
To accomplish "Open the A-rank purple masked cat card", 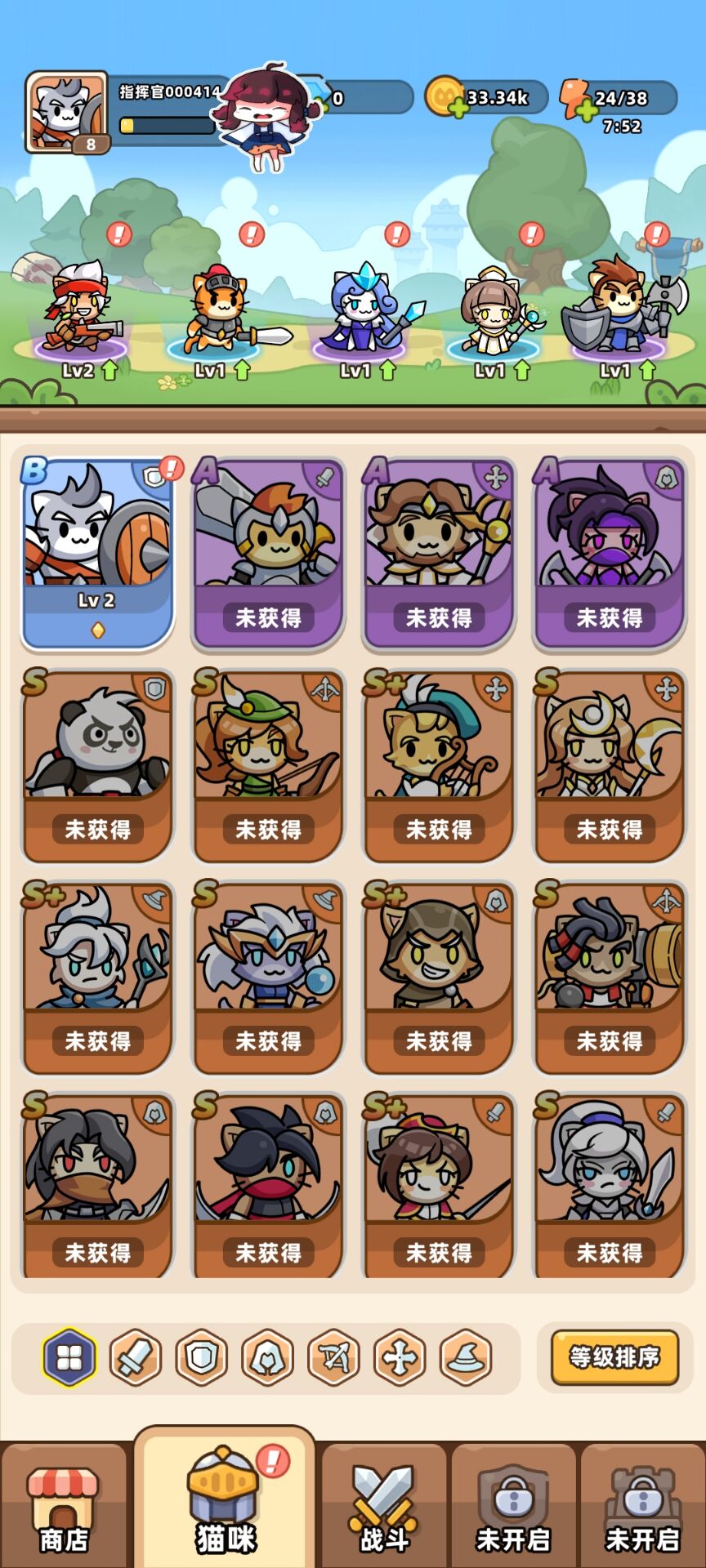I will (609, 554).
